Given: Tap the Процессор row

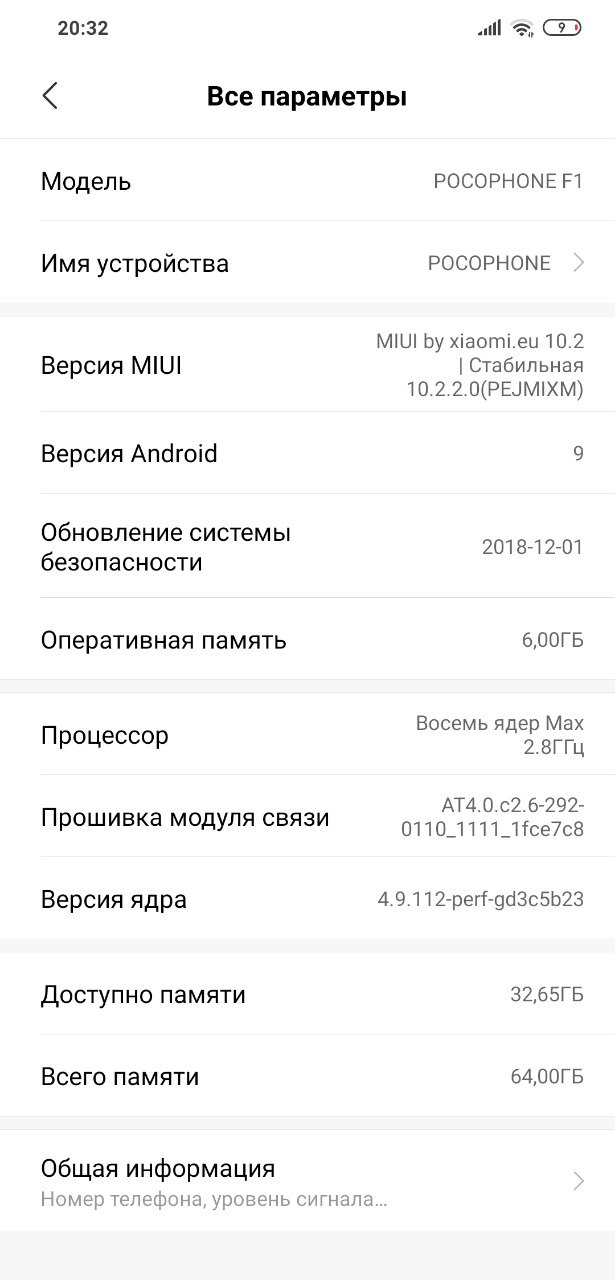Looking at the screenshot, I should pos(307,735).
